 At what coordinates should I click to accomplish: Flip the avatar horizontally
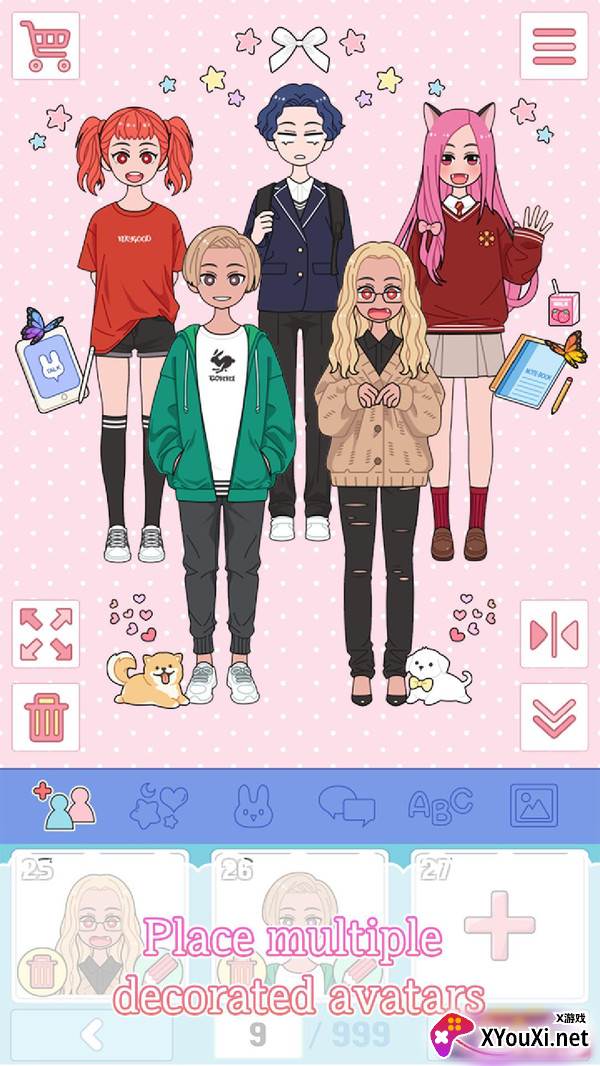pyautogui.click(x=553, y=634)
